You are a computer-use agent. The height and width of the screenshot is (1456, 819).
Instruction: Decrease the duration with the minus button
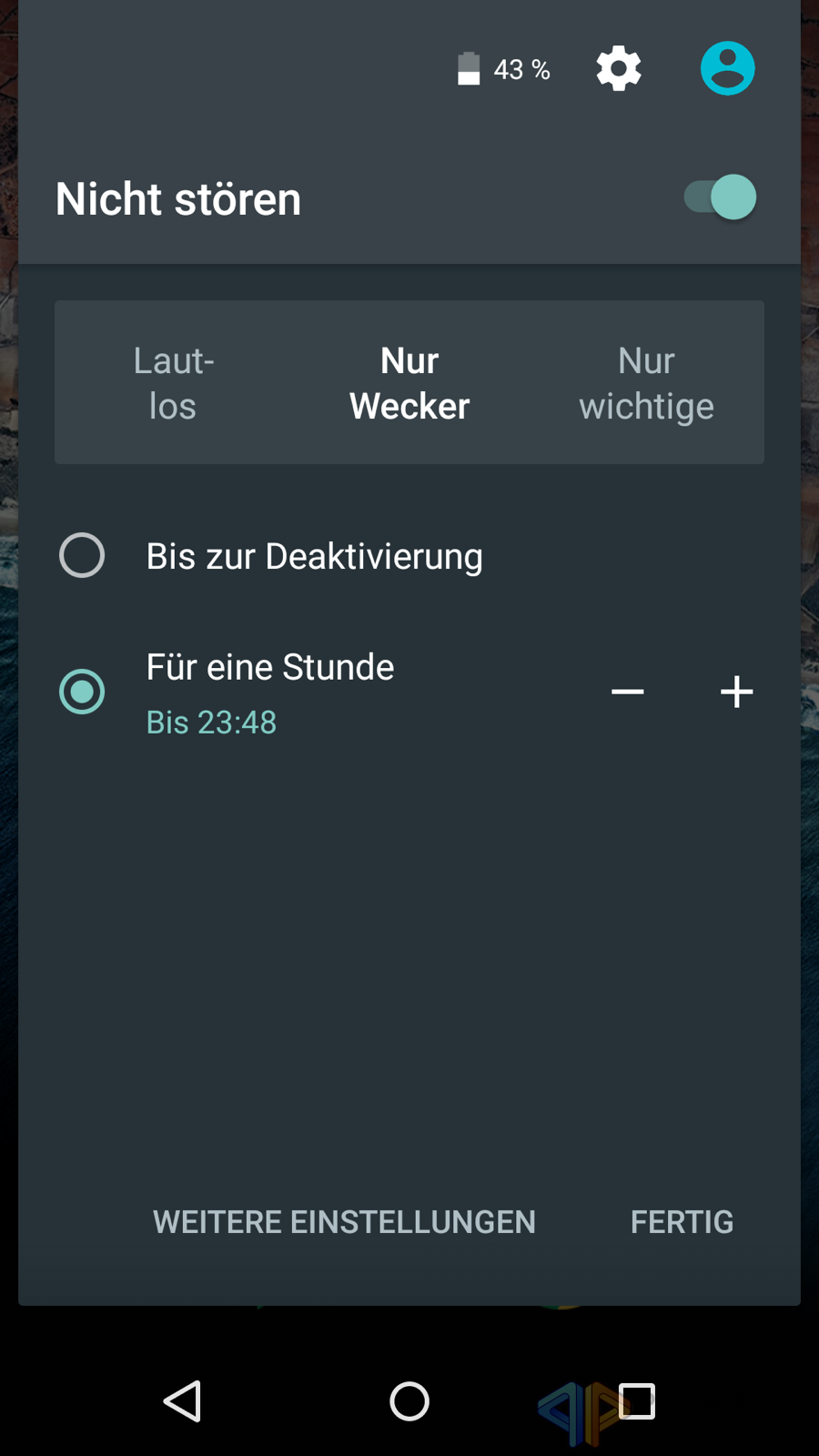coord(628,692)
